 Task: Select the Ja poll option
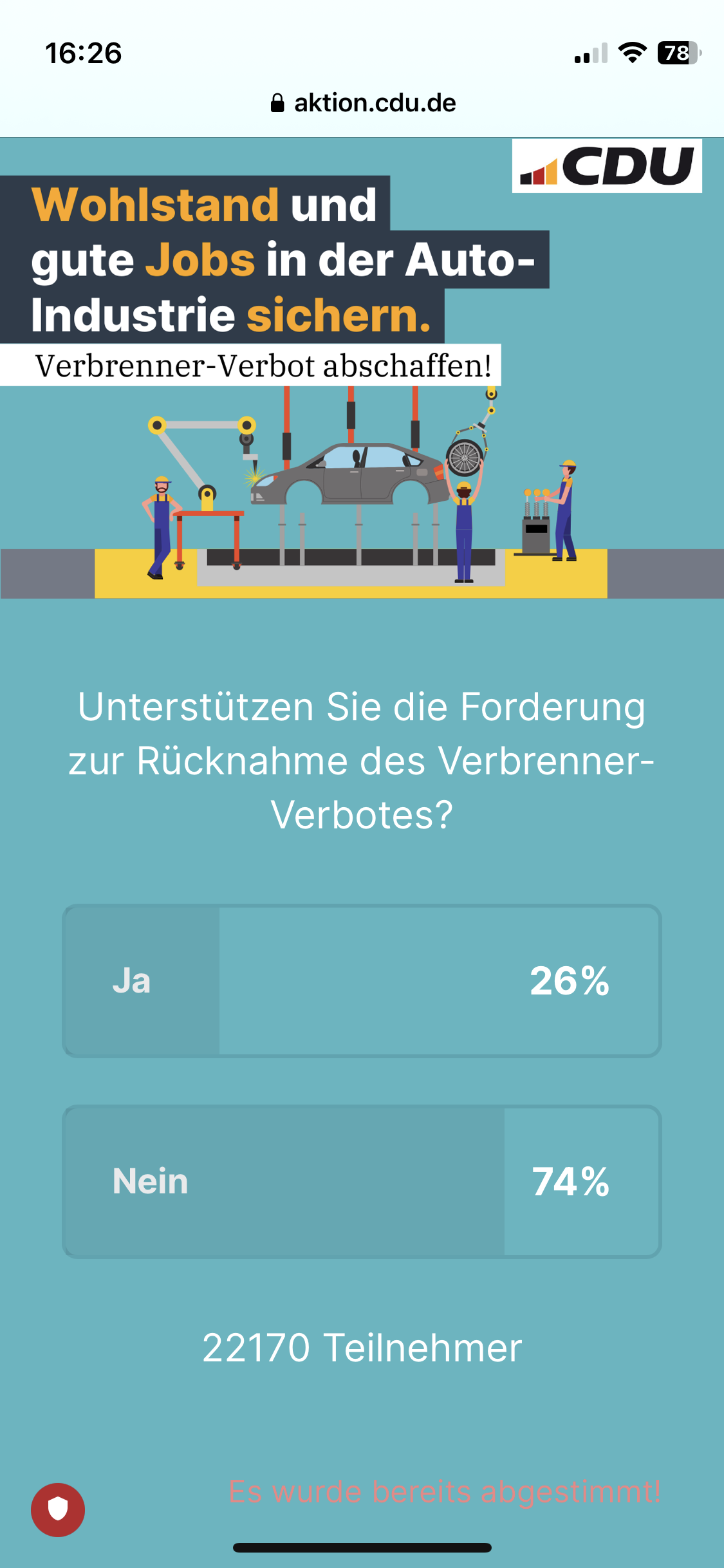362,981
